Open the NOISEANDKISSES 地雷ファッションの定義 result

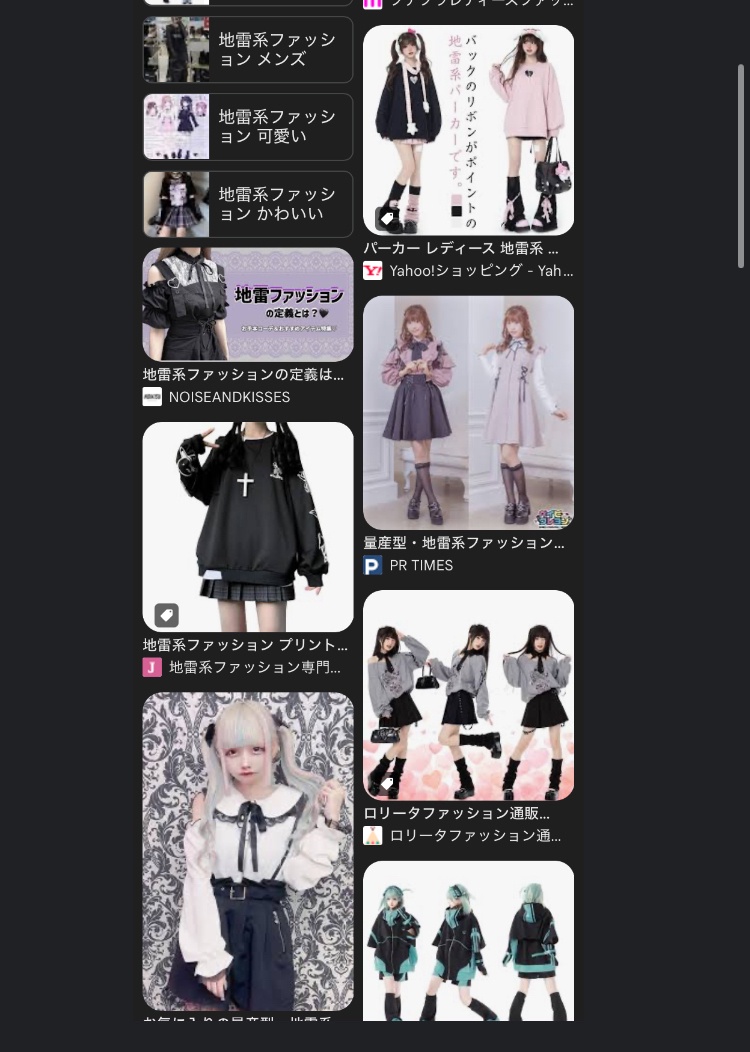[247, 304]
